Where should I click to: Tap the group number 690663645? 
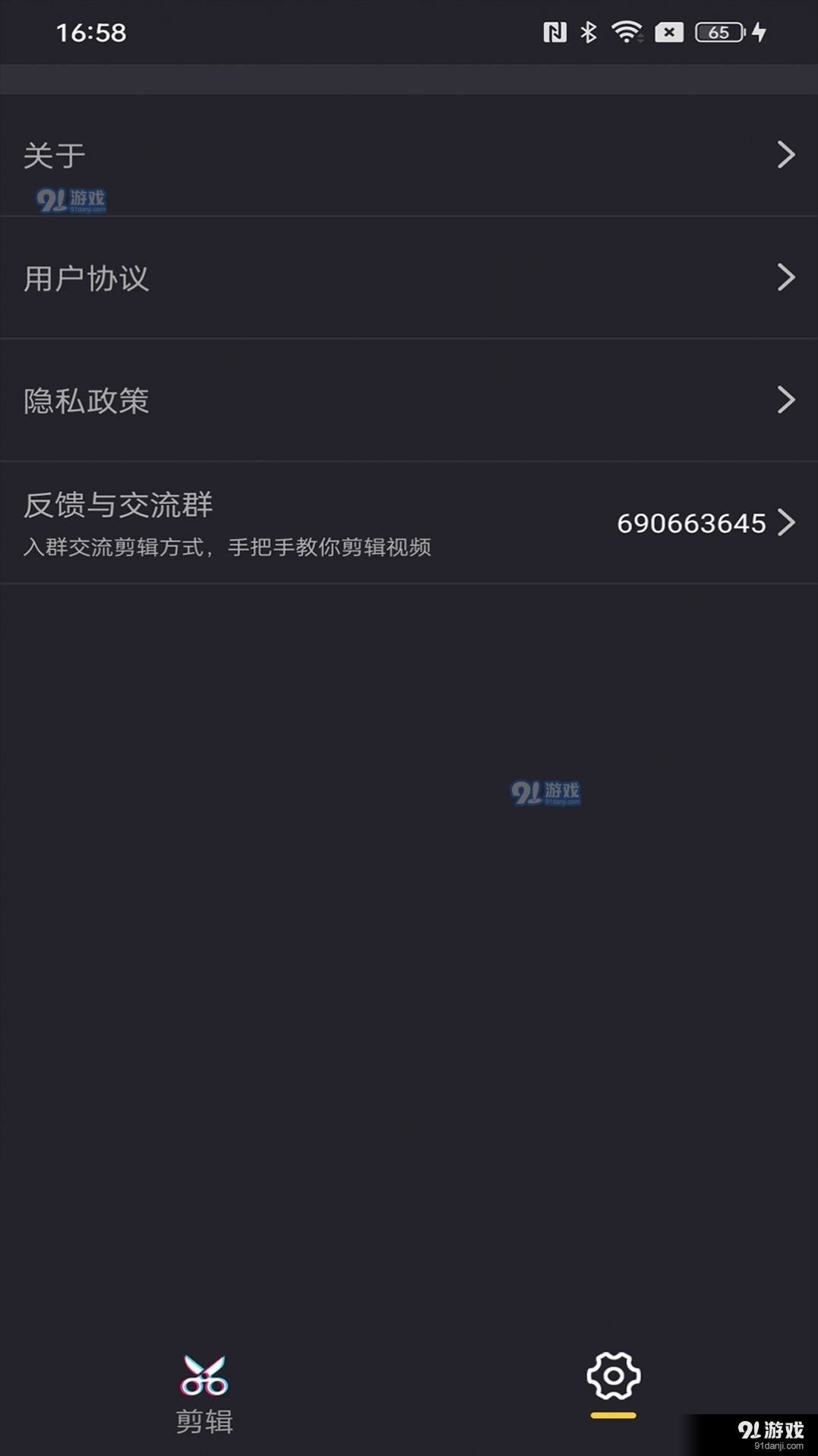coord(691,523)
